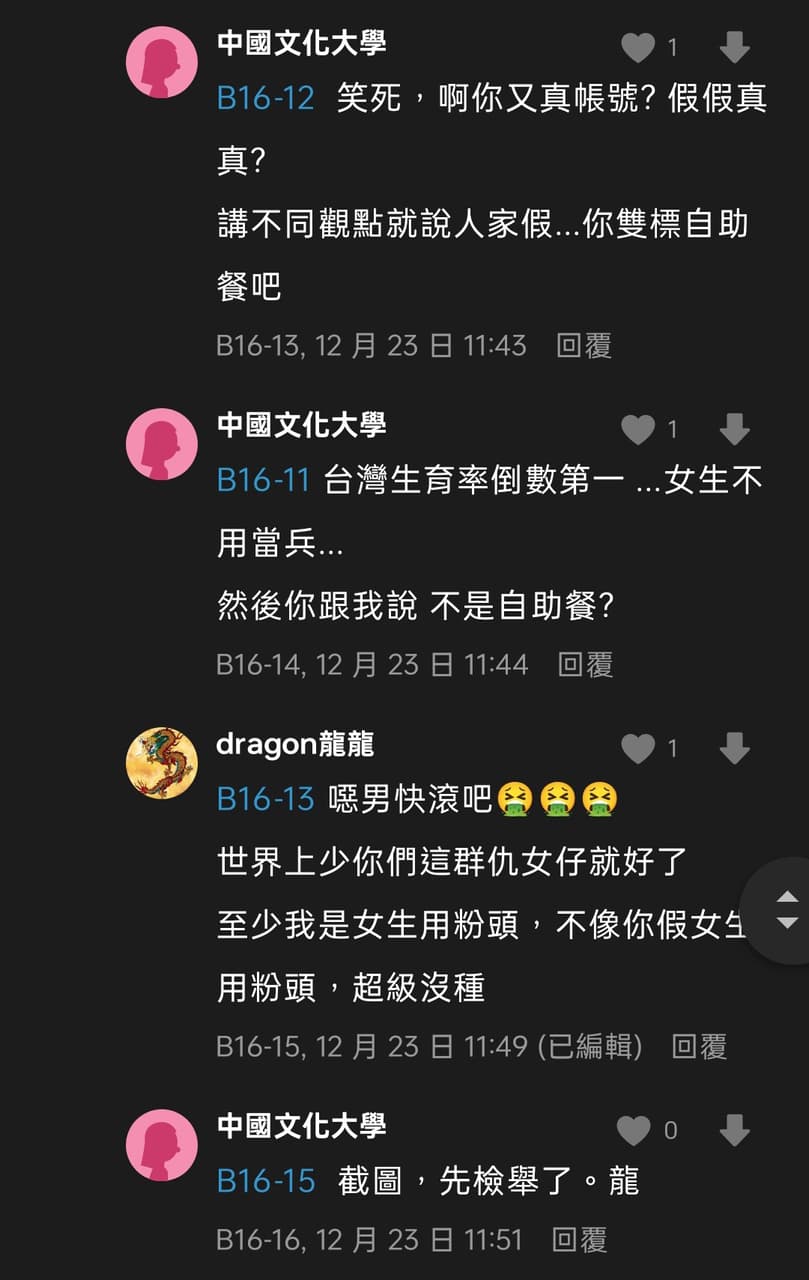Image resolution: width=809 pixels, height=1280 pixels.
Task: Reply to comment B16-13
Action: (583, 346)
